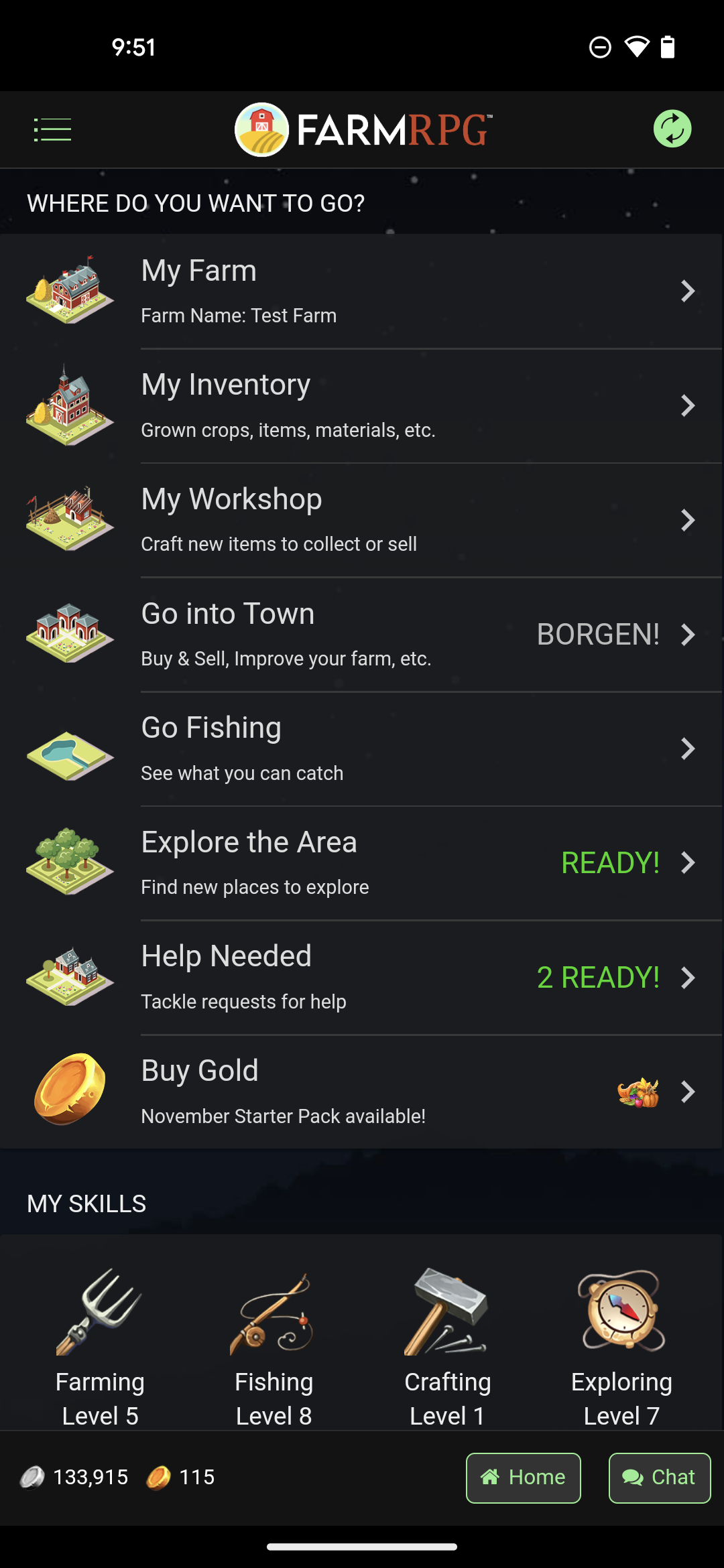Open the Buy Gold option
This screenshot has width=724, height=1568.
tap(362, 1092)
